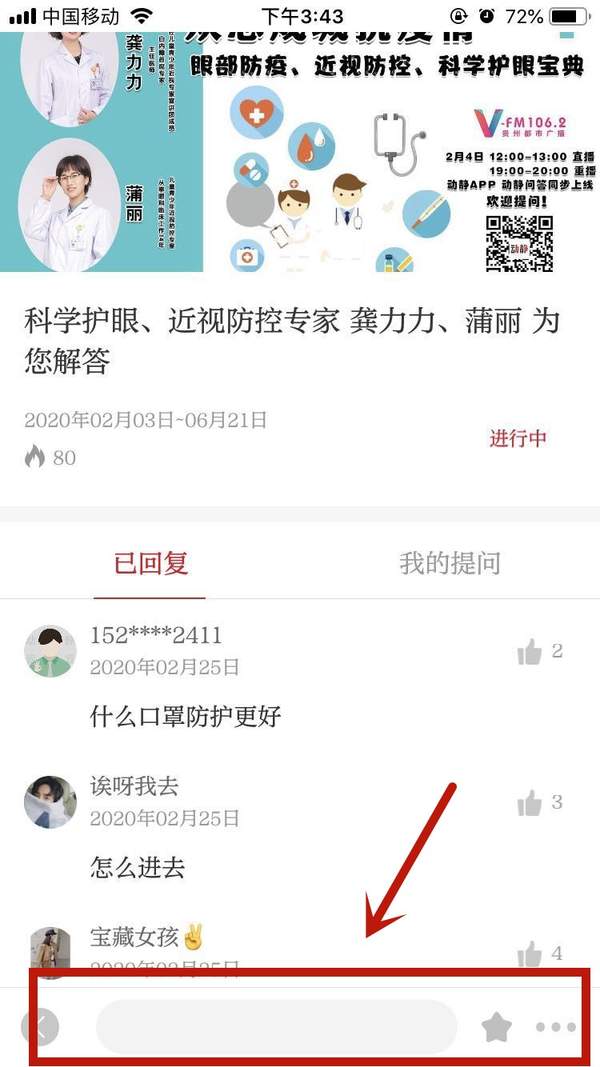Viewport: 600px width, 1067px height.
Task: Open the question 怎么进去
Action: (x=138, y=866)
